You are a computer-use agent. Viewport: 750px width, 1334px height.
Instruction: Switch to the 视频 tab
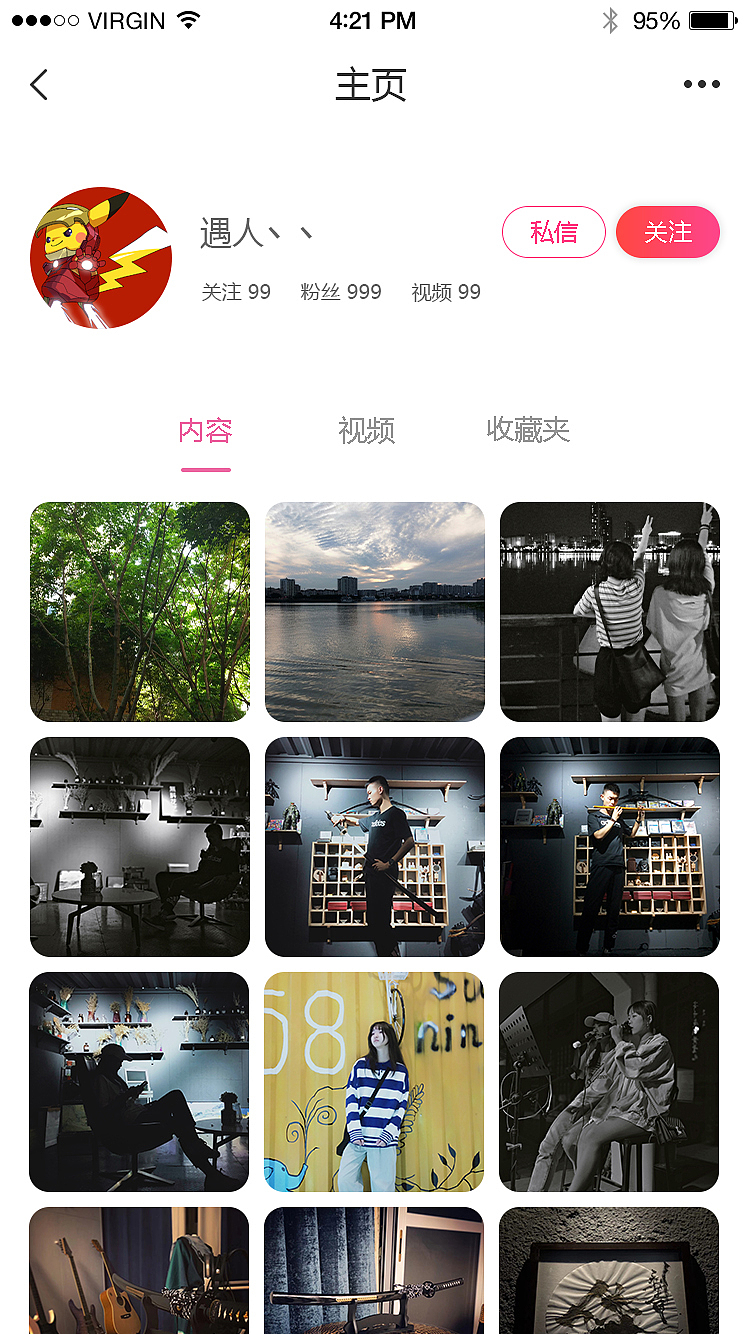[367, 431]
